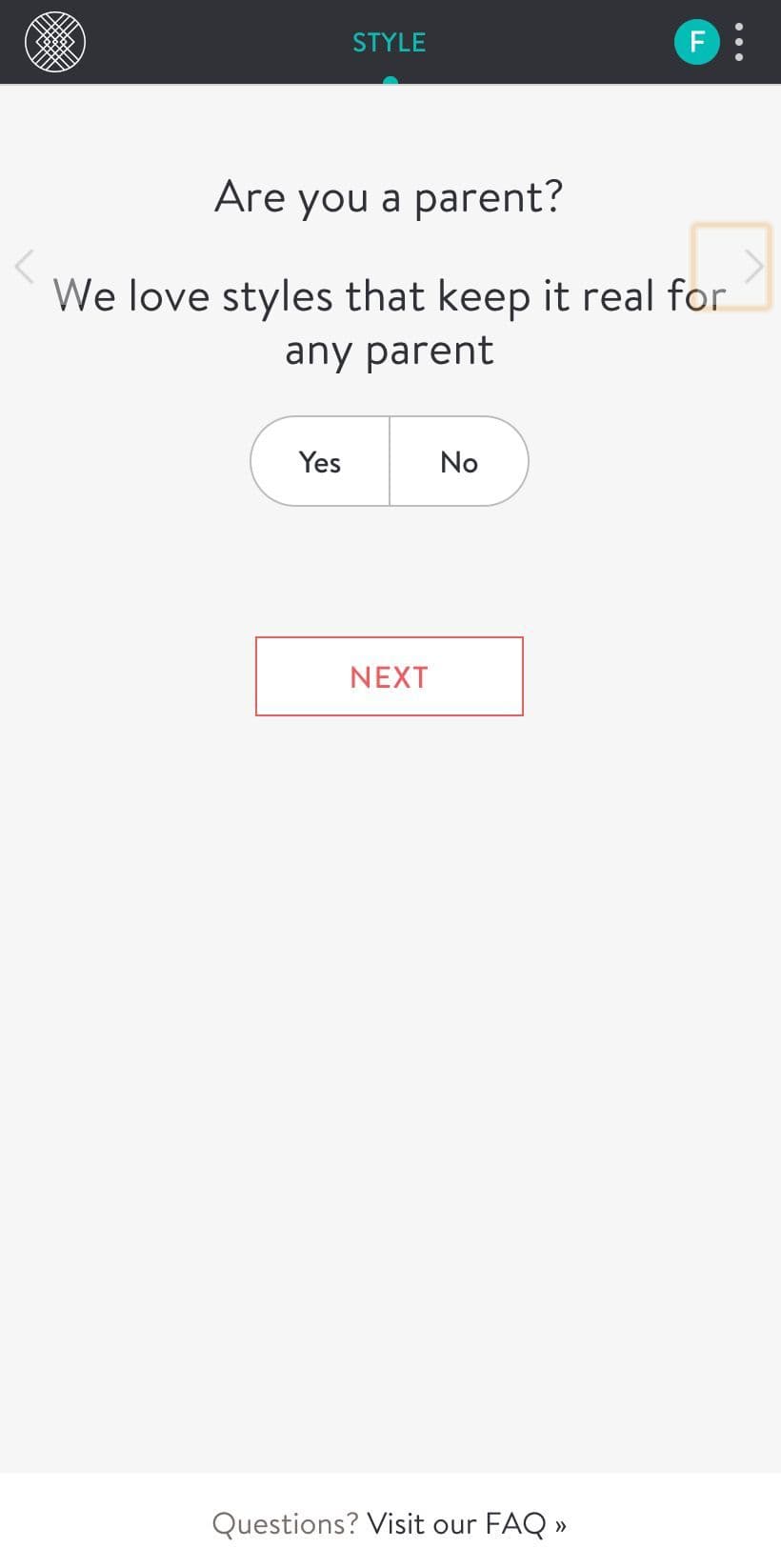Select No for being a parent
The image size is (781, 1568).
tap(459, 461)
